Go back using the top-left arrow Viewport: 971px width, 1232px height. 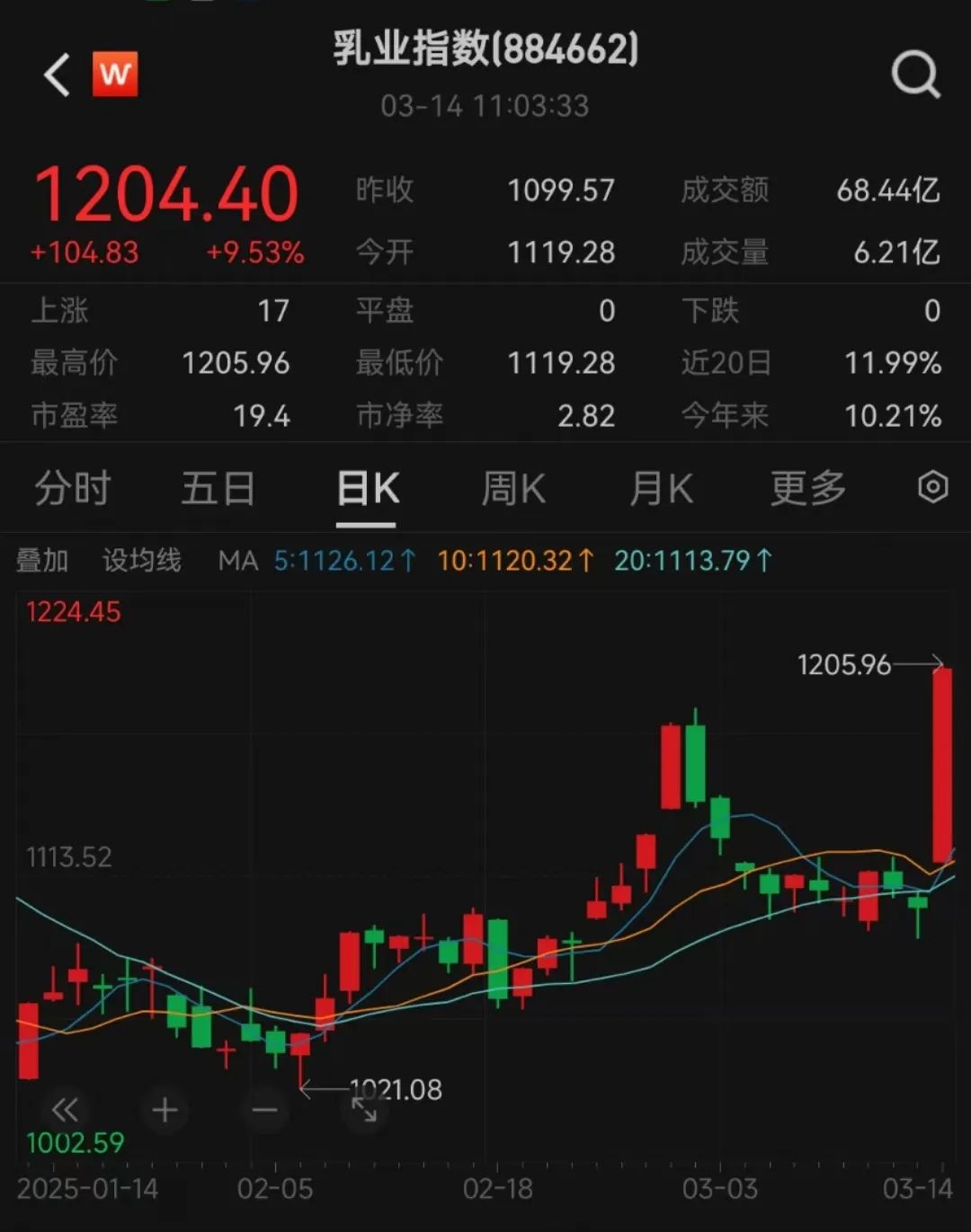(58, 75)
